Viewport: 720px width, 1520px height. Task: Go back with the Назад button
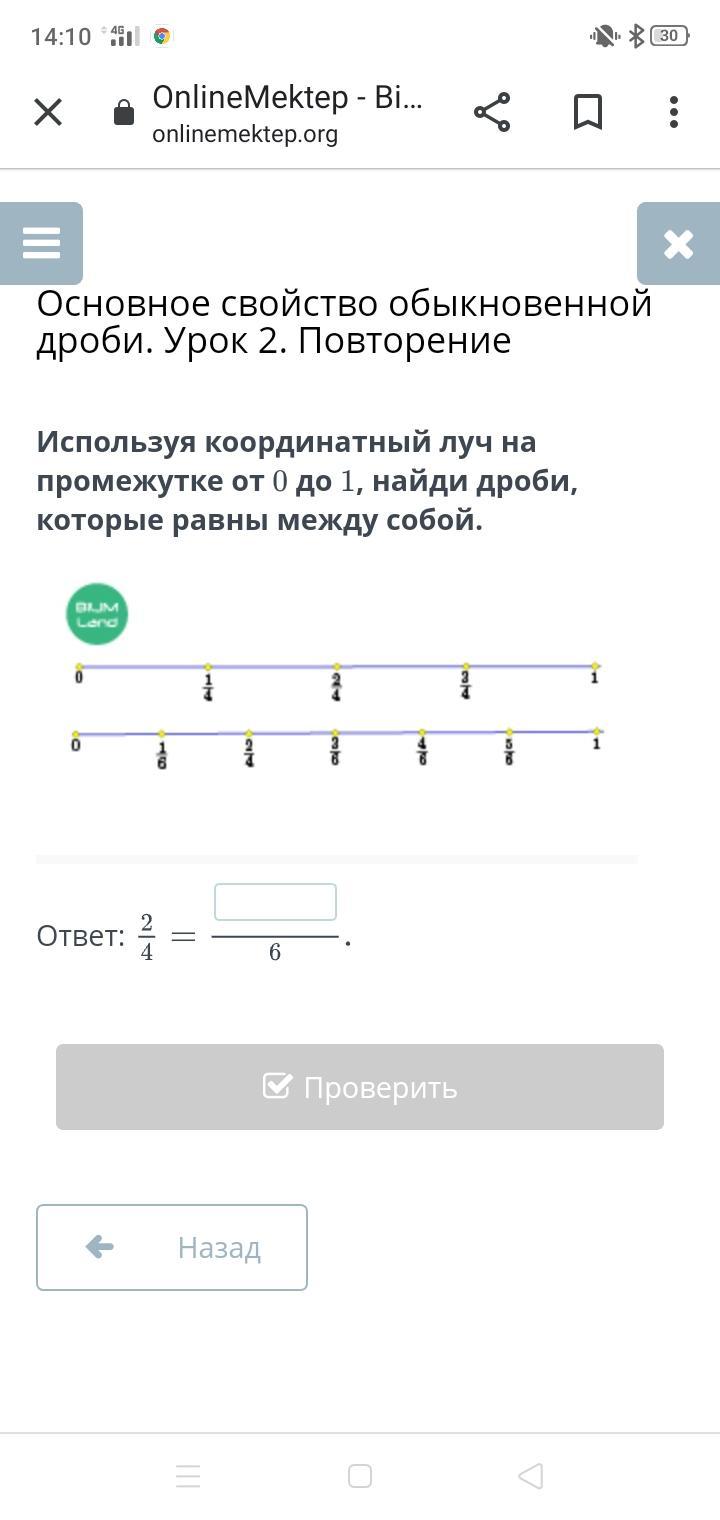[x=172, y=1247]
